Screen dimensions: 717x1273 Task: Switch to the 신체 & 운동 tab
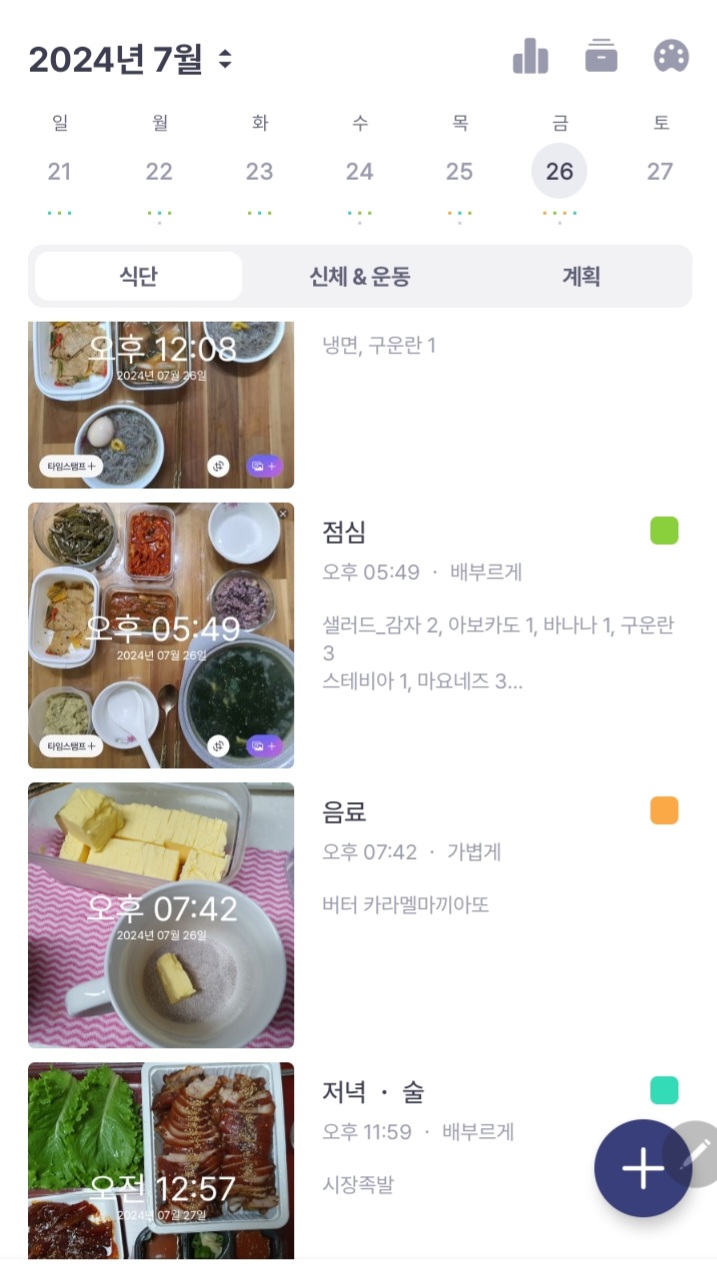click(x=360, y=277)
